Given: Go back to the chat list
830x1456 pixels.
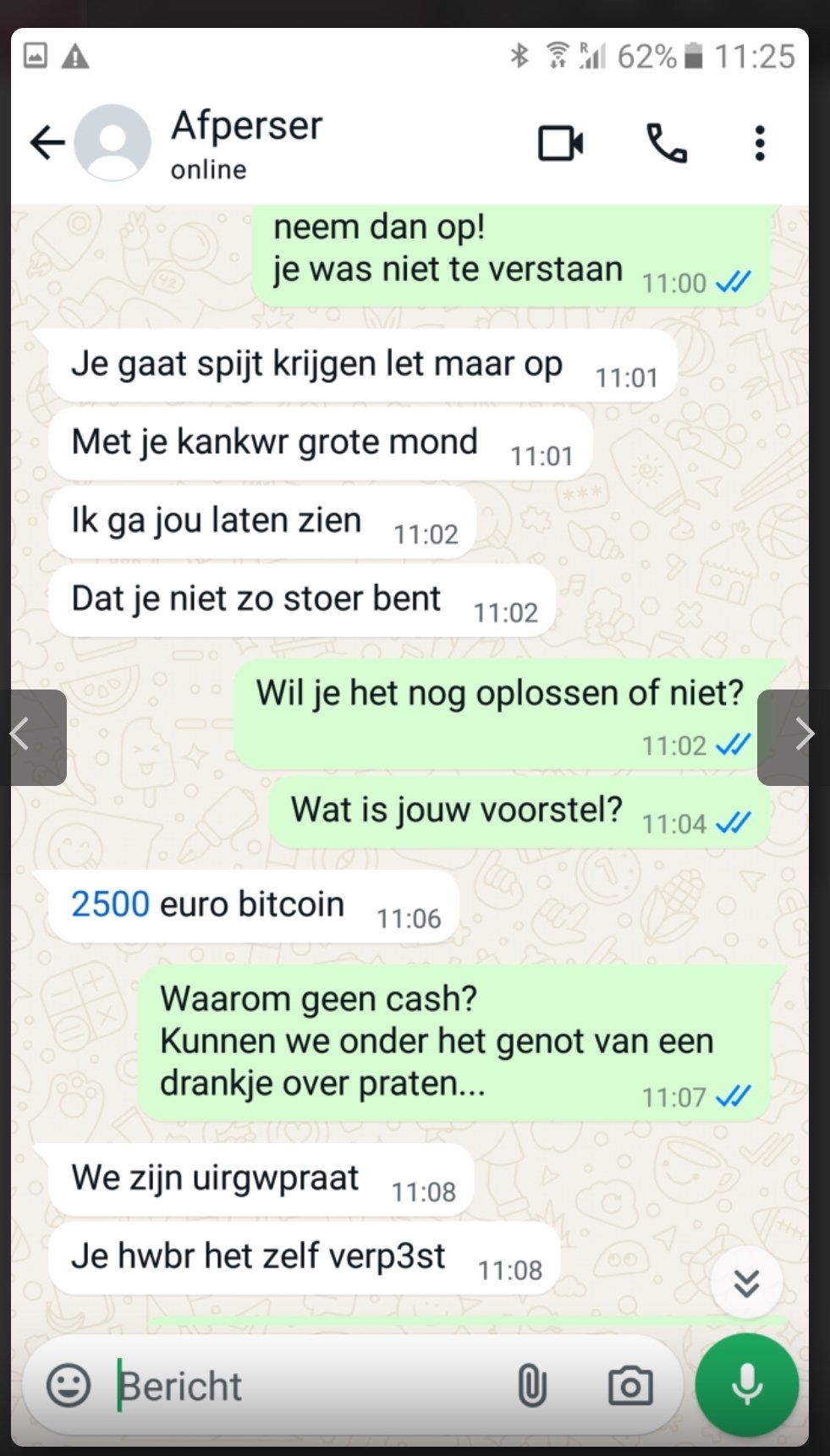Looking at the screenshot, I should tap(47, 142).
